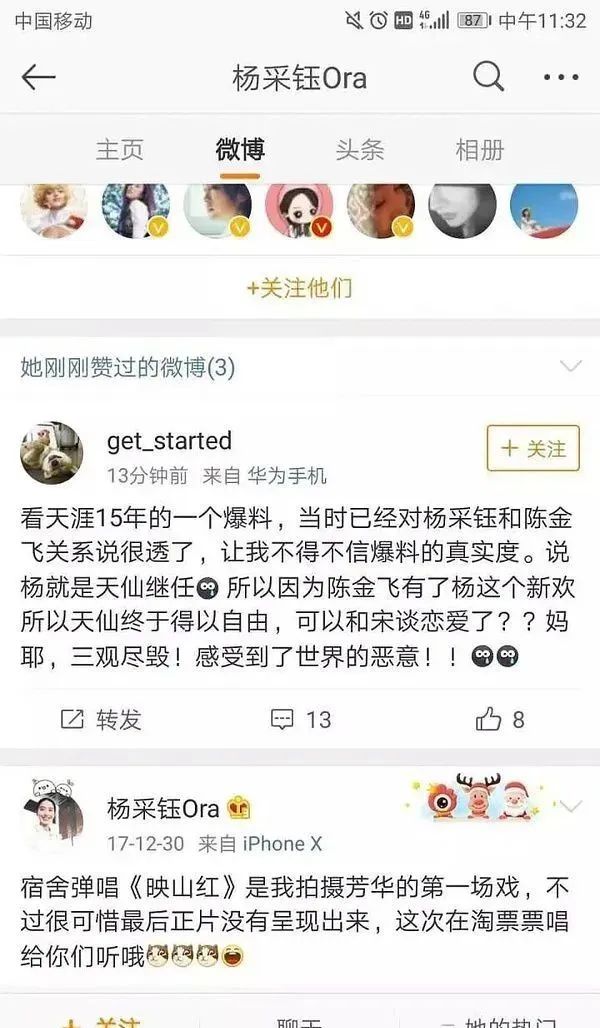Image resolution: width=600 pixels, height=1028 pixels.
Task: Switch to the 相册 tab
Action: (479, 150)
